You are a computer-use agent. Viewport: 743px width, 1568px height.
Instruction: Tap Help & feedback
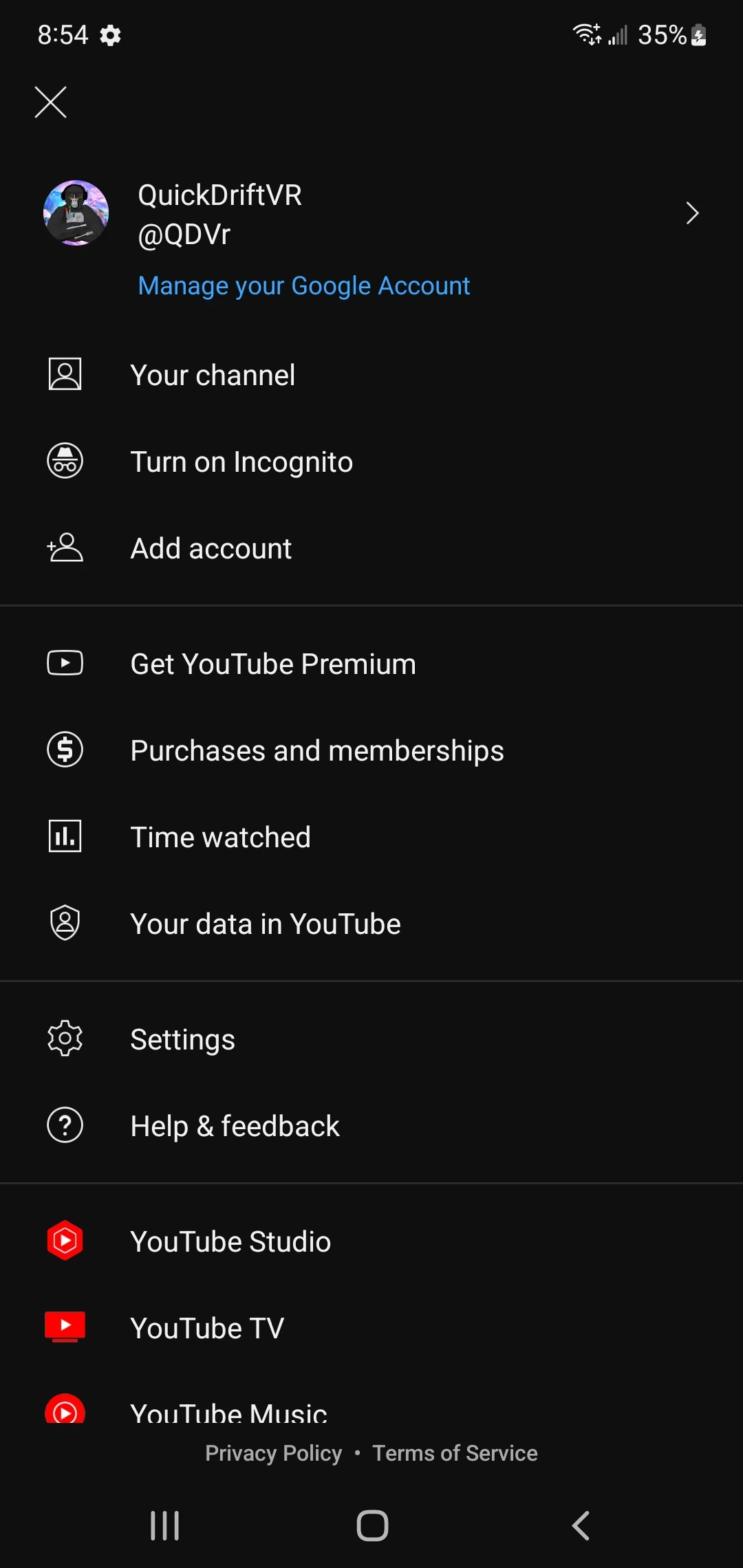tap(235, 1126)
